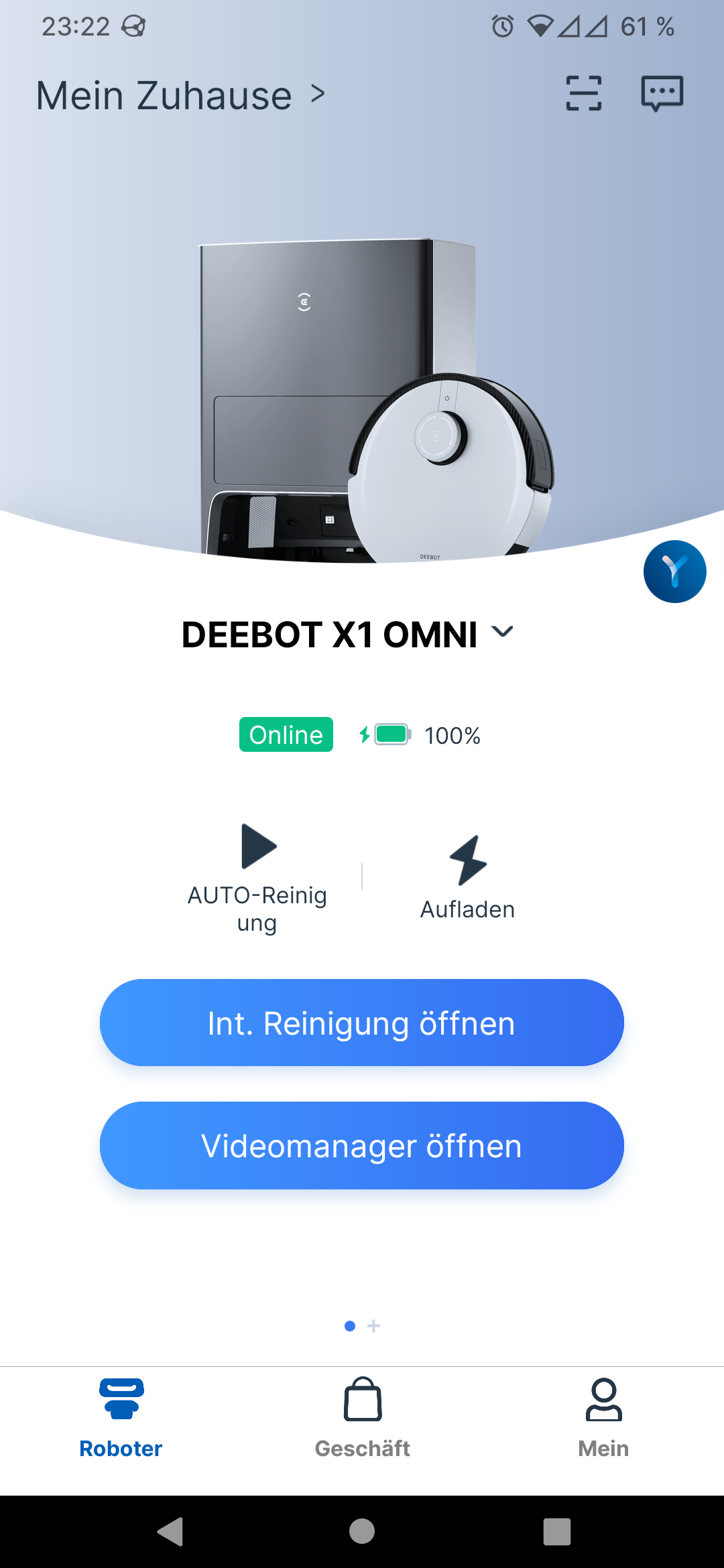Viewport: 724px width, 1568px height.
Task: Start AUTO-Reinigung
Action: pos(257,878)
